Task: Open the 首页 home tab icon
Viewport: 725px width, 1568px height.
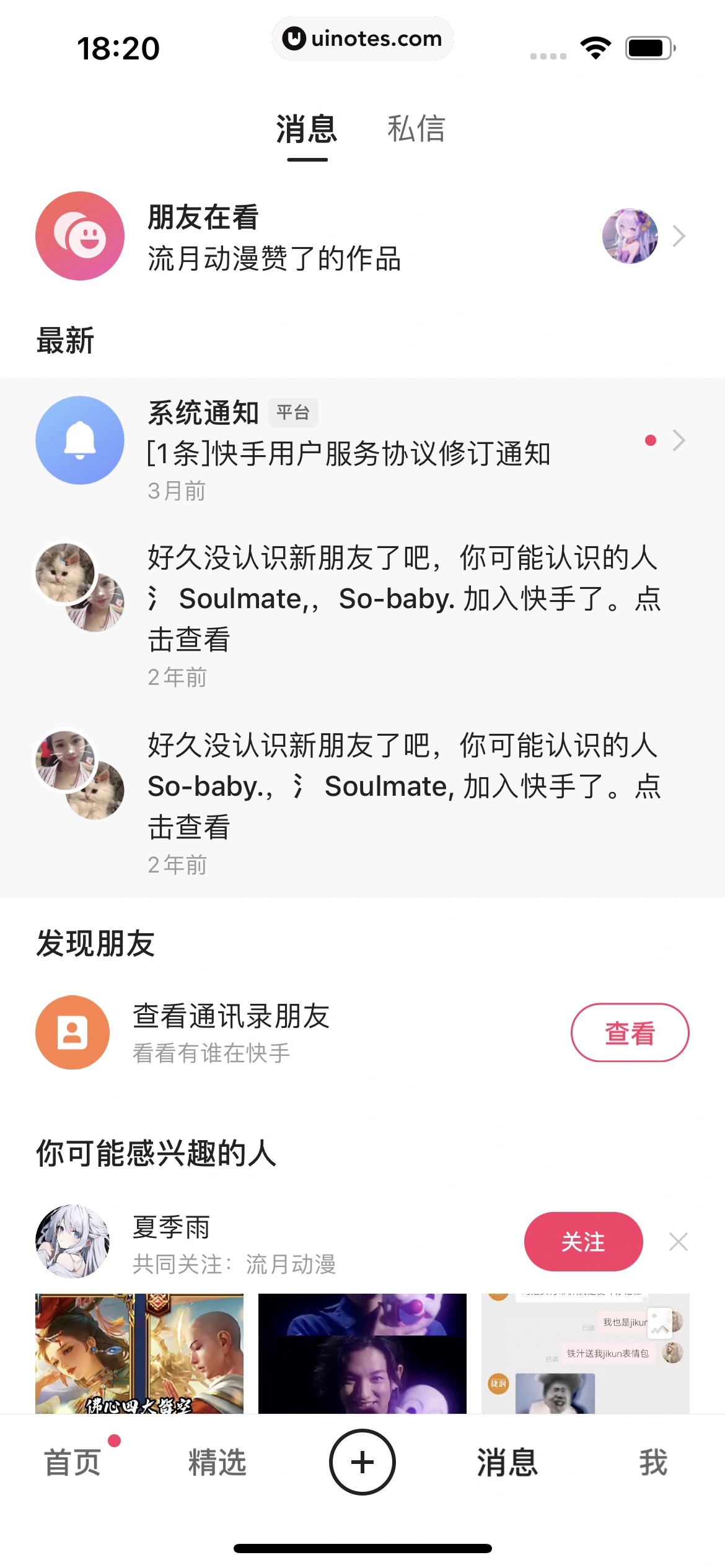Action: point(72,1464)
